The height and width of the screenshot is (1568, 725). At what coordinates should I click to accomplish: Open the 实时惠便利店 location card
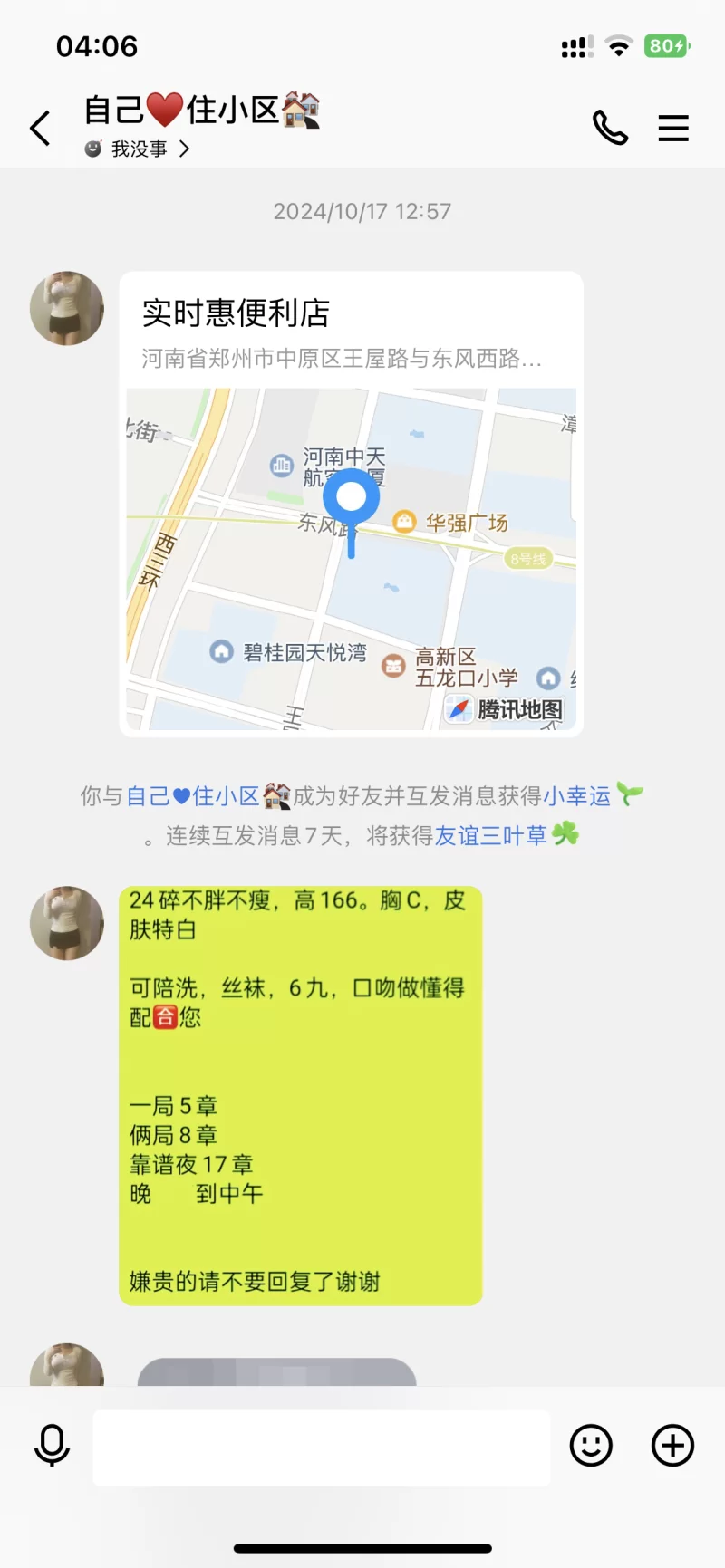point(351,504)
